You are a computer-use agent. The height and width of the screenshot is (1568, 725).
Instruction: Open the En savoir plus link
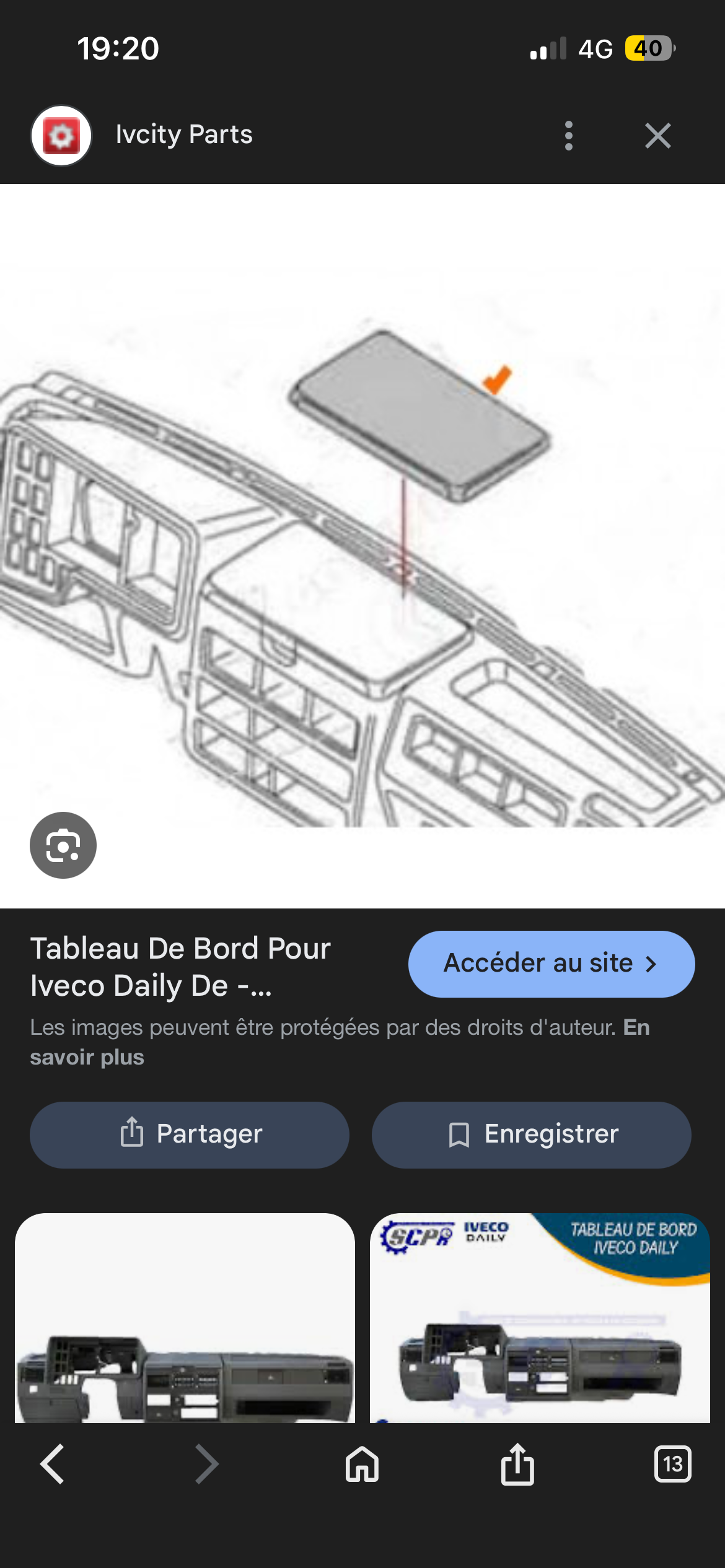coord(87,1057)
